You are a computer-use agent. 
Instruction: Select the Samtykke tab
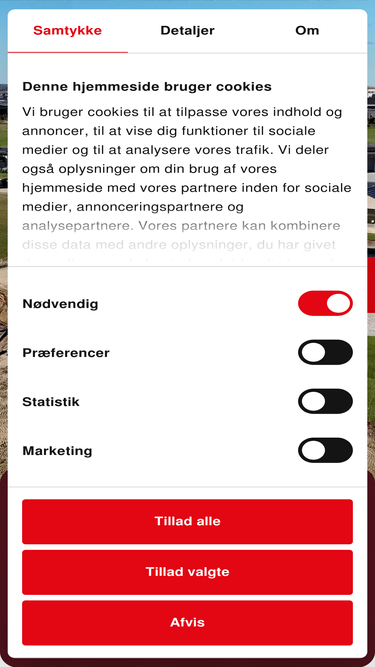coord(68,31)
